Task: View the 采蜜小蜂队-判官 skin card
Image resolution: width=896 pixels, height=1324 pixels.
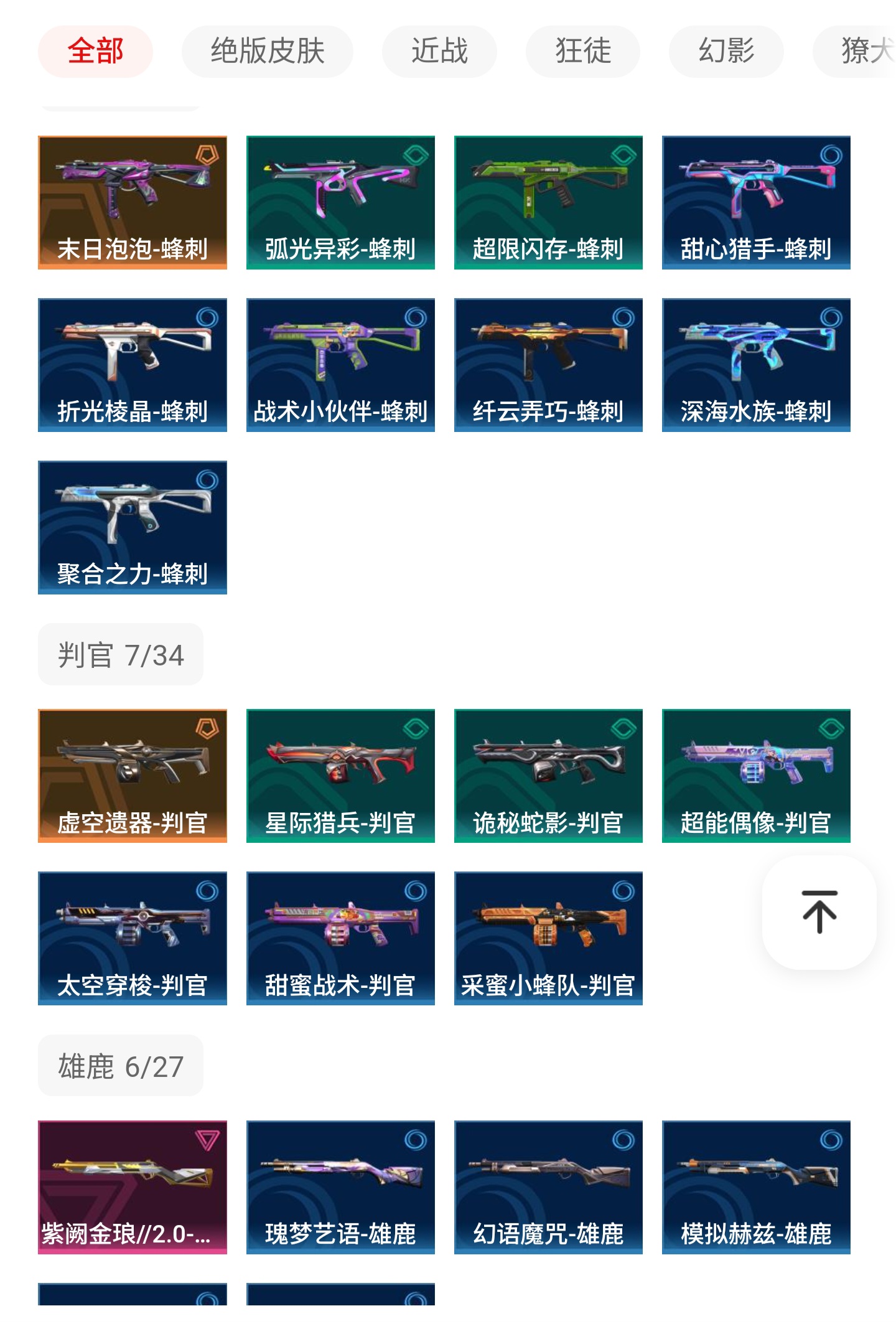Action: click(x=548, y=938)
